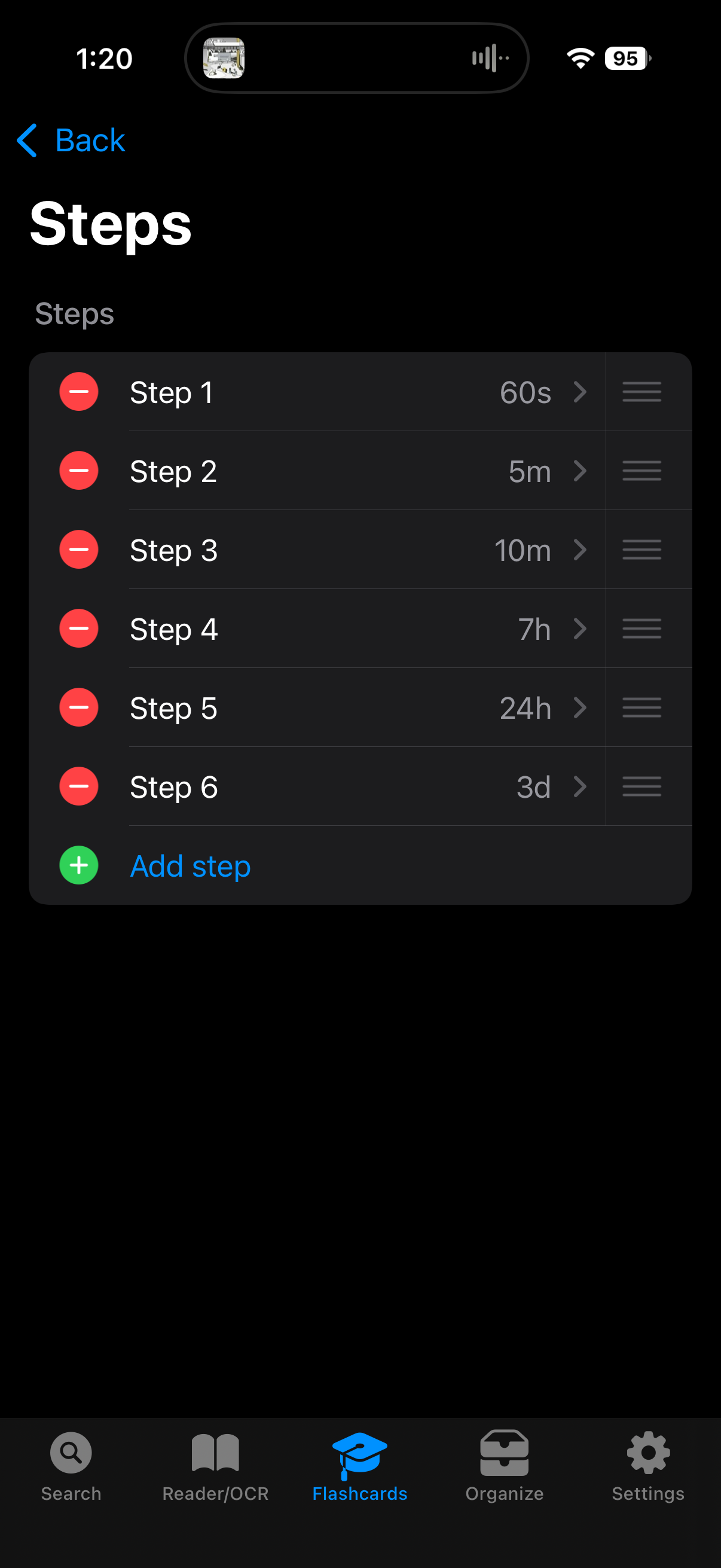The height and width of the screenshot is (1568, 721).
Task: Switch to the Search tab
Action: click(x=71, y=1466)
